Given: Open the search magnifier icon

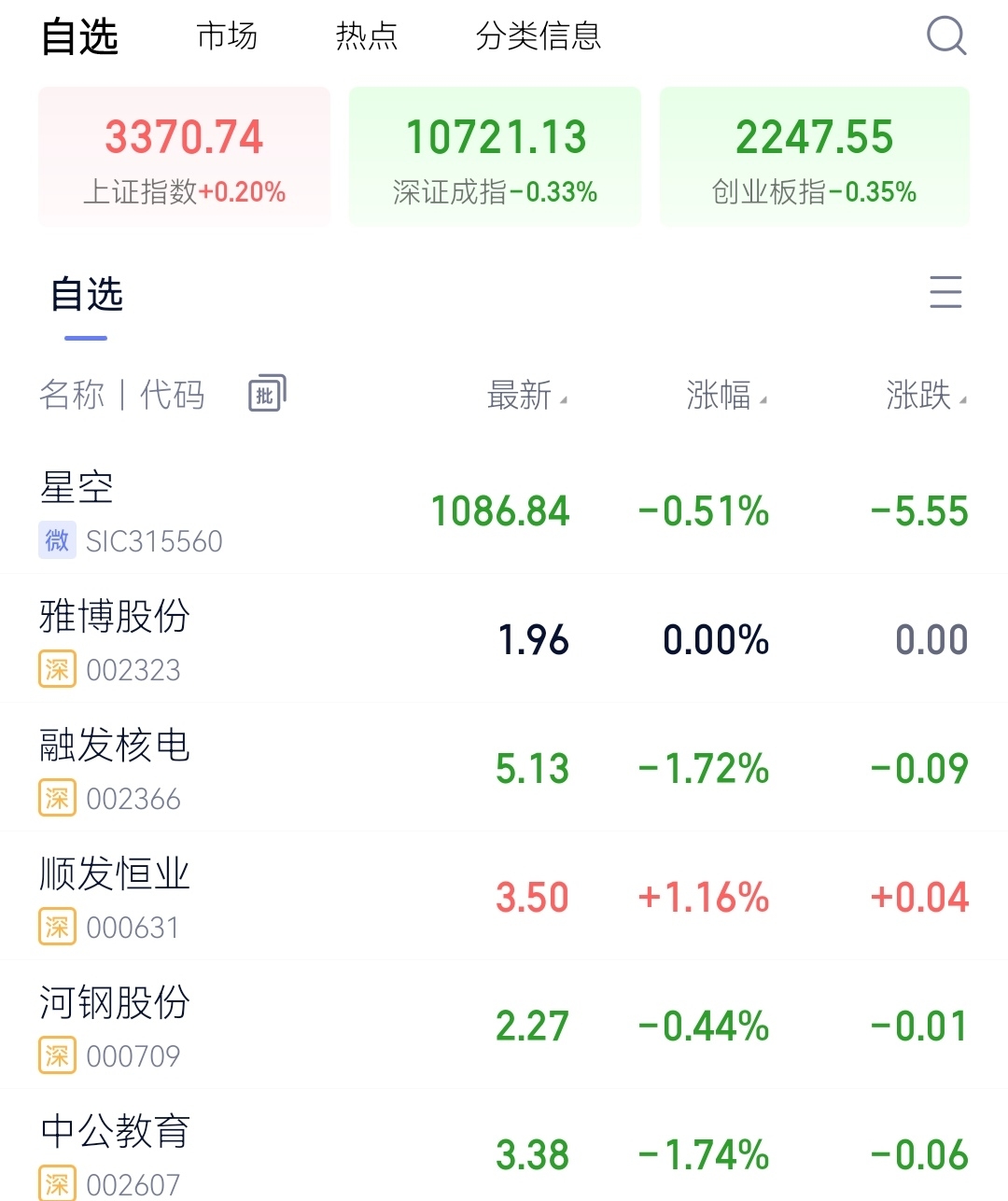Looking at the screenshot, I should coord(945,36).
